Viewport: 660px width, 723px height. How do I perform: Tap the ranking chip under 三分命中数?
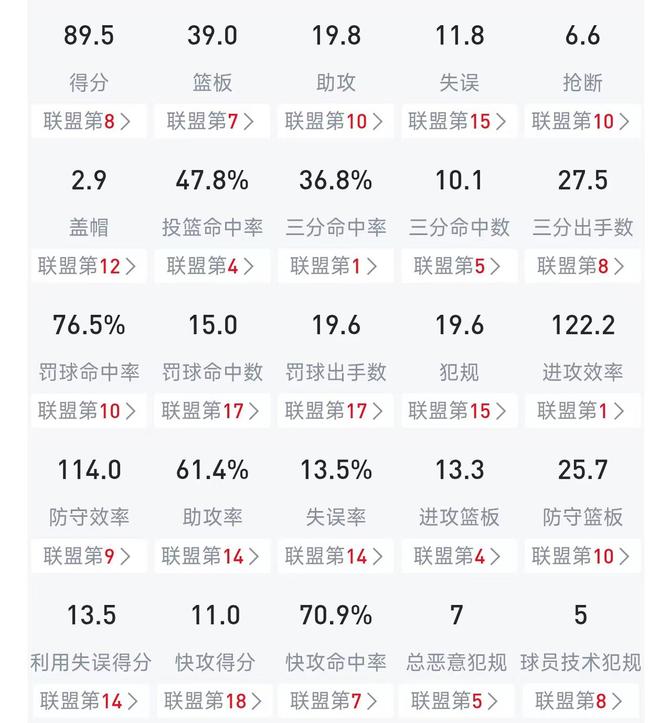coord(459,266)
